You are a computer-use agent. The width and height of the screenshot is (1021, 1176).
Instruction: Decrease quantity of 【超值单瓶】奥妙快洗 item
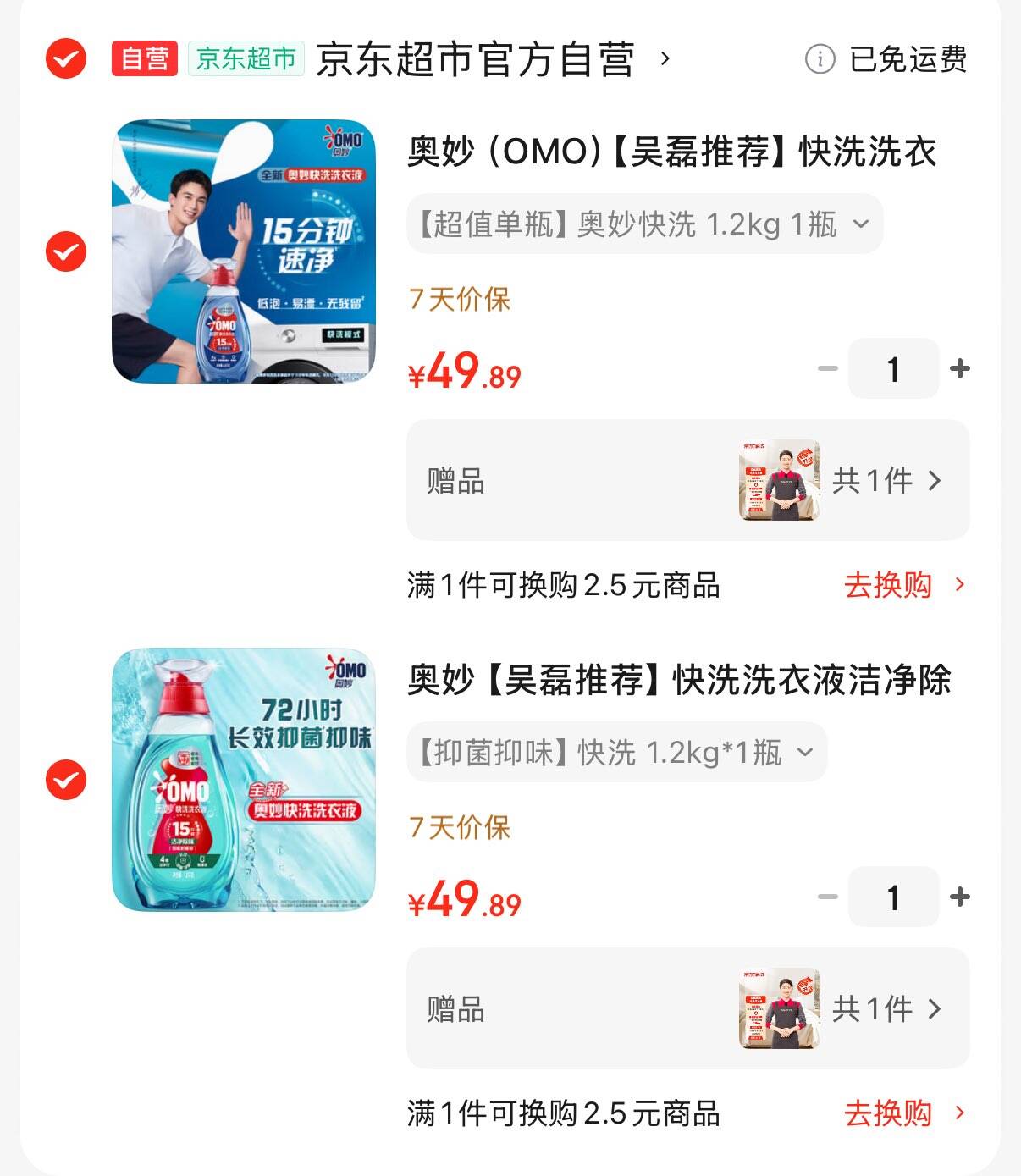tap(827, 368)
